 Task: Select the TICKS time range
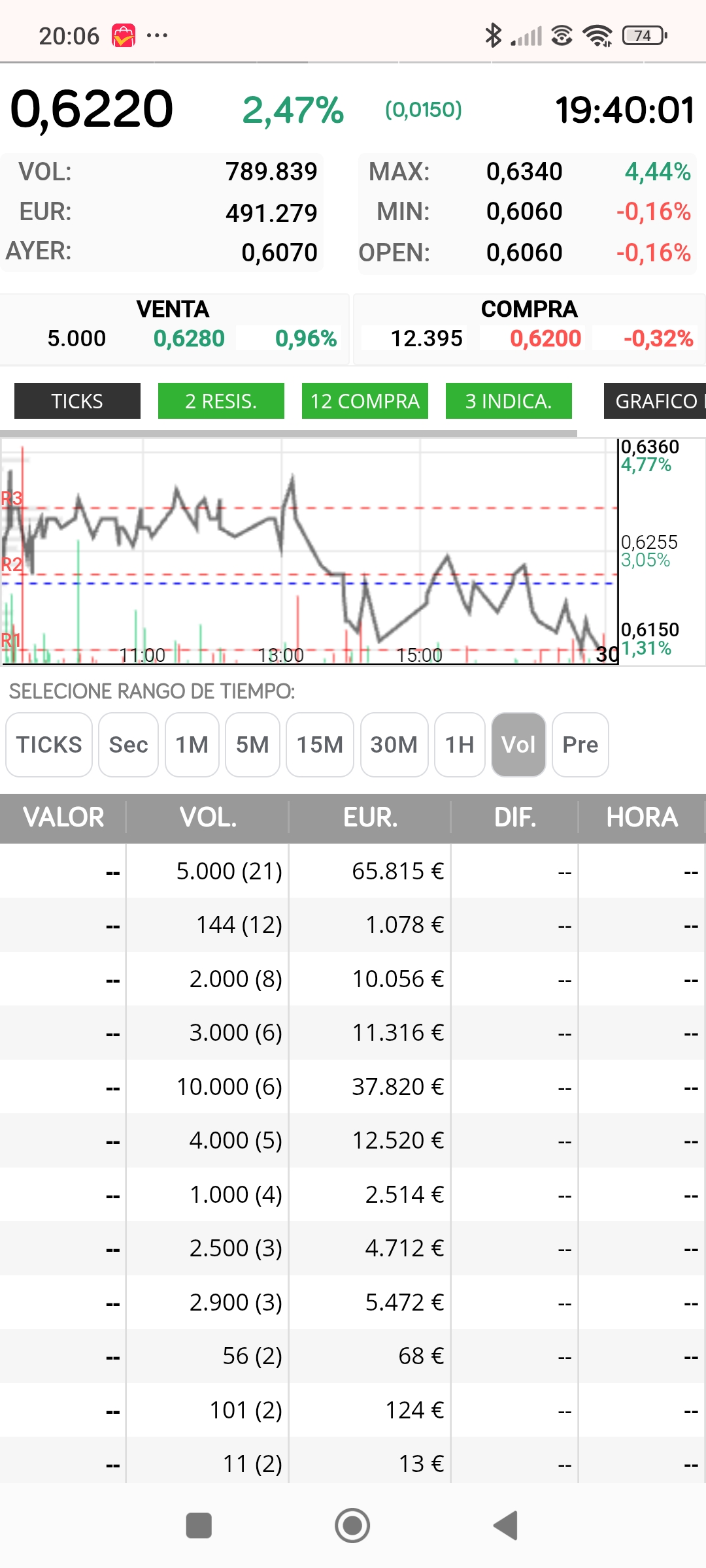[x=49, y=745]
